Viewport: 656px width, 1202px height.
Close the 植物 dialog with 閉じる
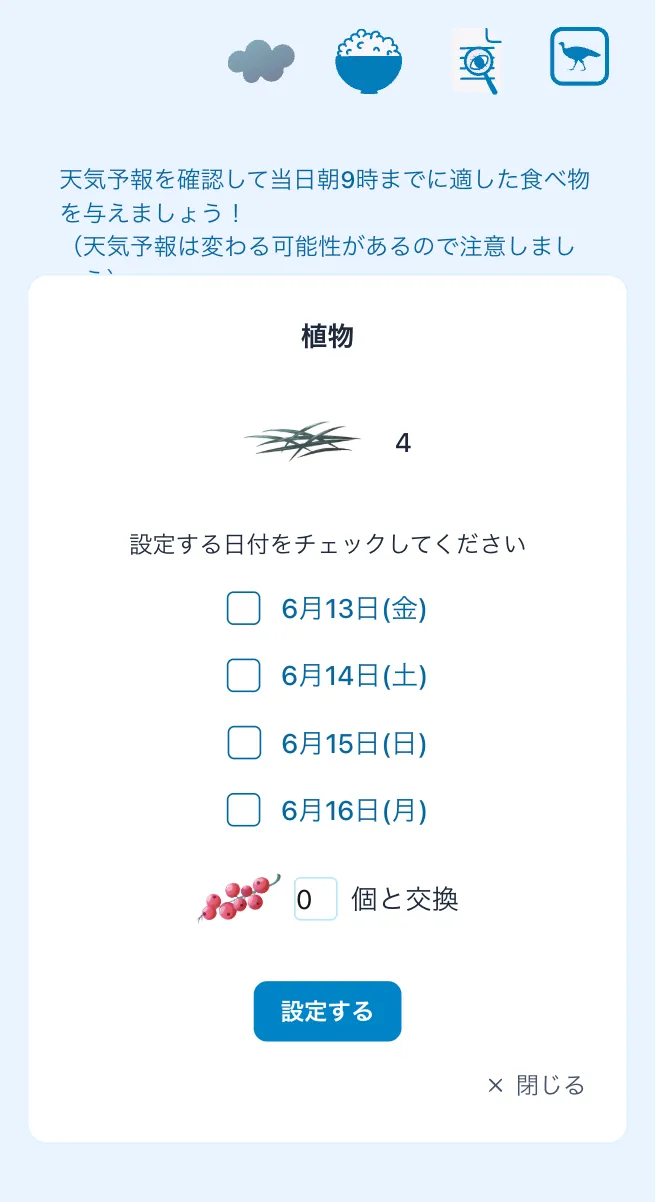coord(536,1085)
